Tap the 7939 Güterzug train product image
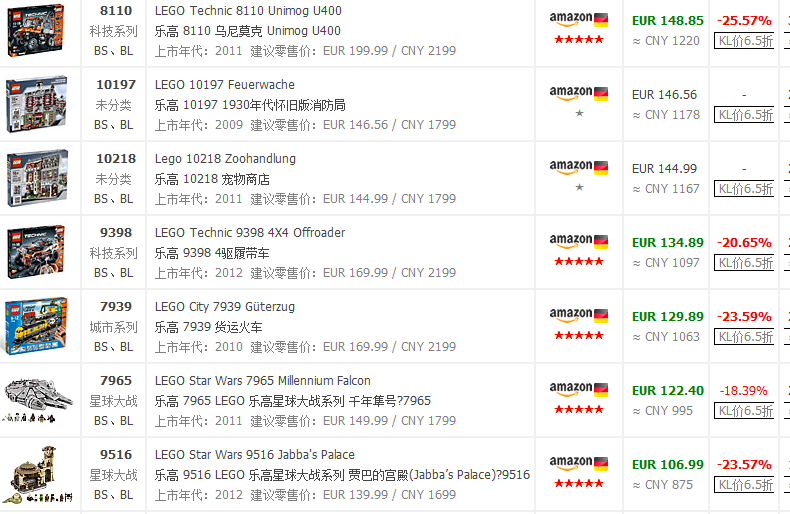The height and width of the screenshot is (514, 790). tap(37, 326)
